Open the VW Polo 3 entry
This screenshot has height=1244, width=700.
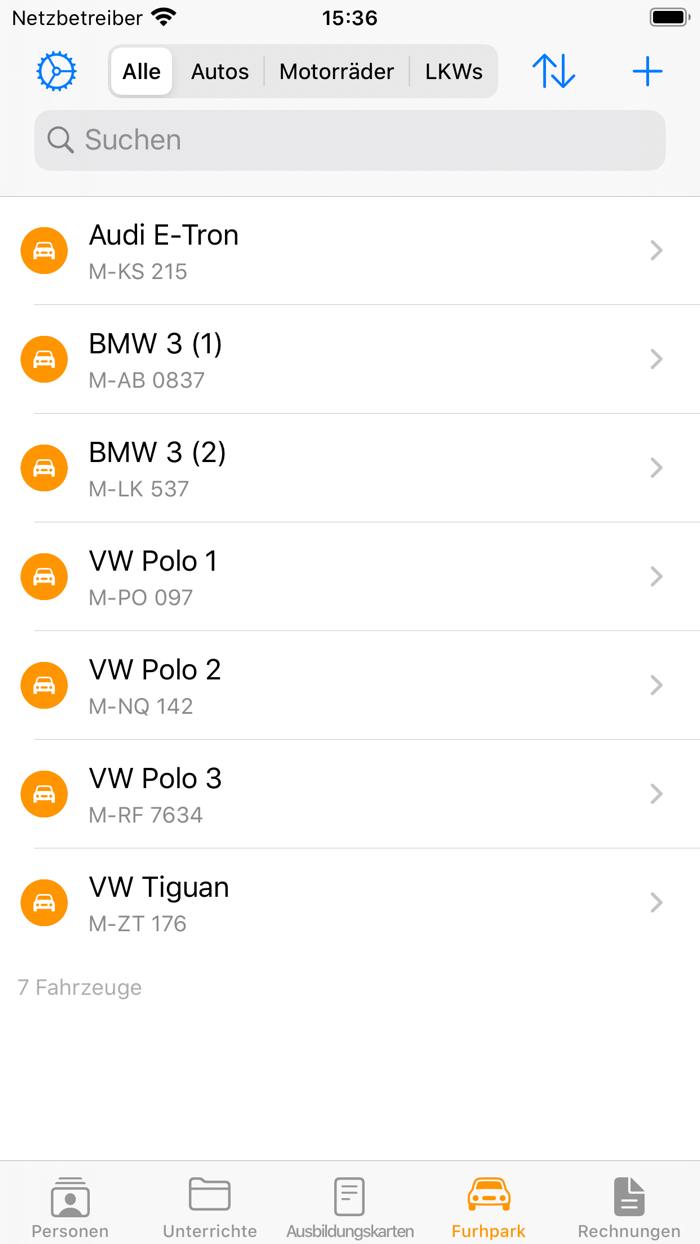coord(350,794)
